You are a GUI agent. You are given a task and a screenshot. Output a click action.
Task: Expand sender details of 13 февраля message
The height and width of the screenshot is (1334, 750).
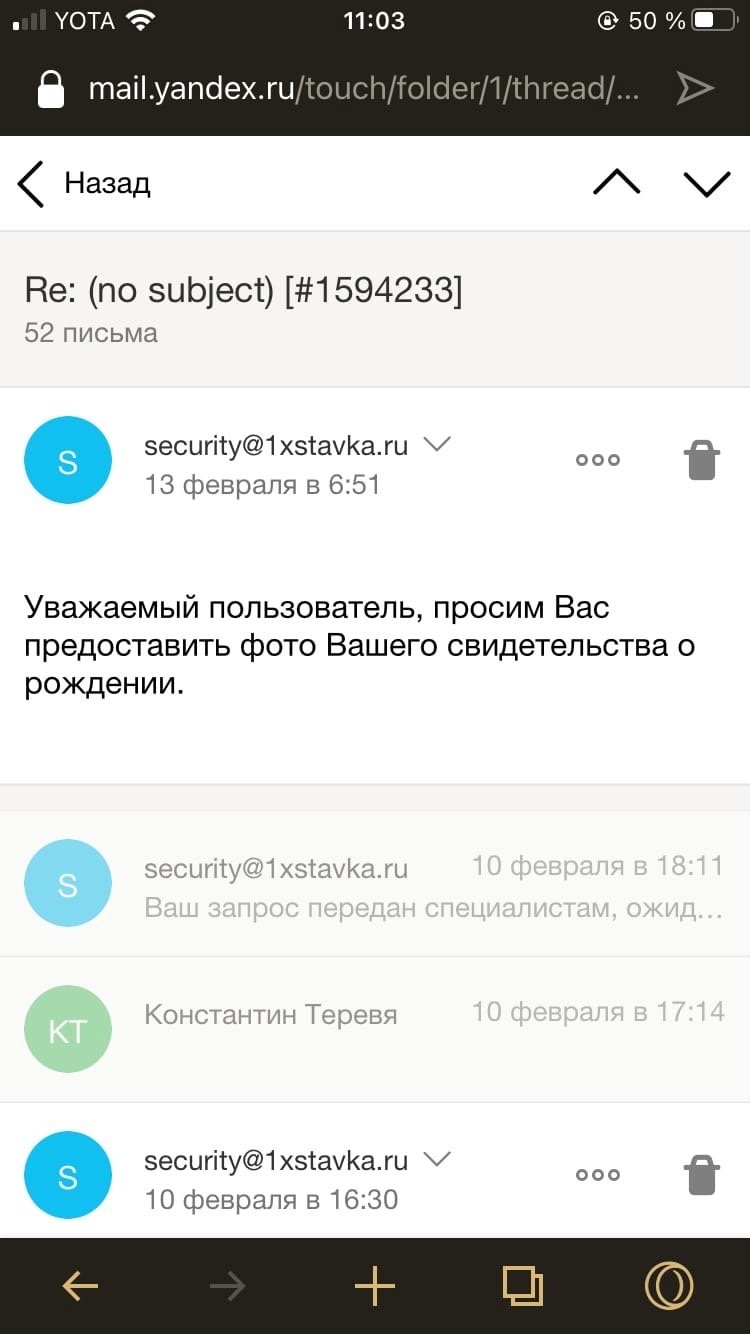click(437, 445)
